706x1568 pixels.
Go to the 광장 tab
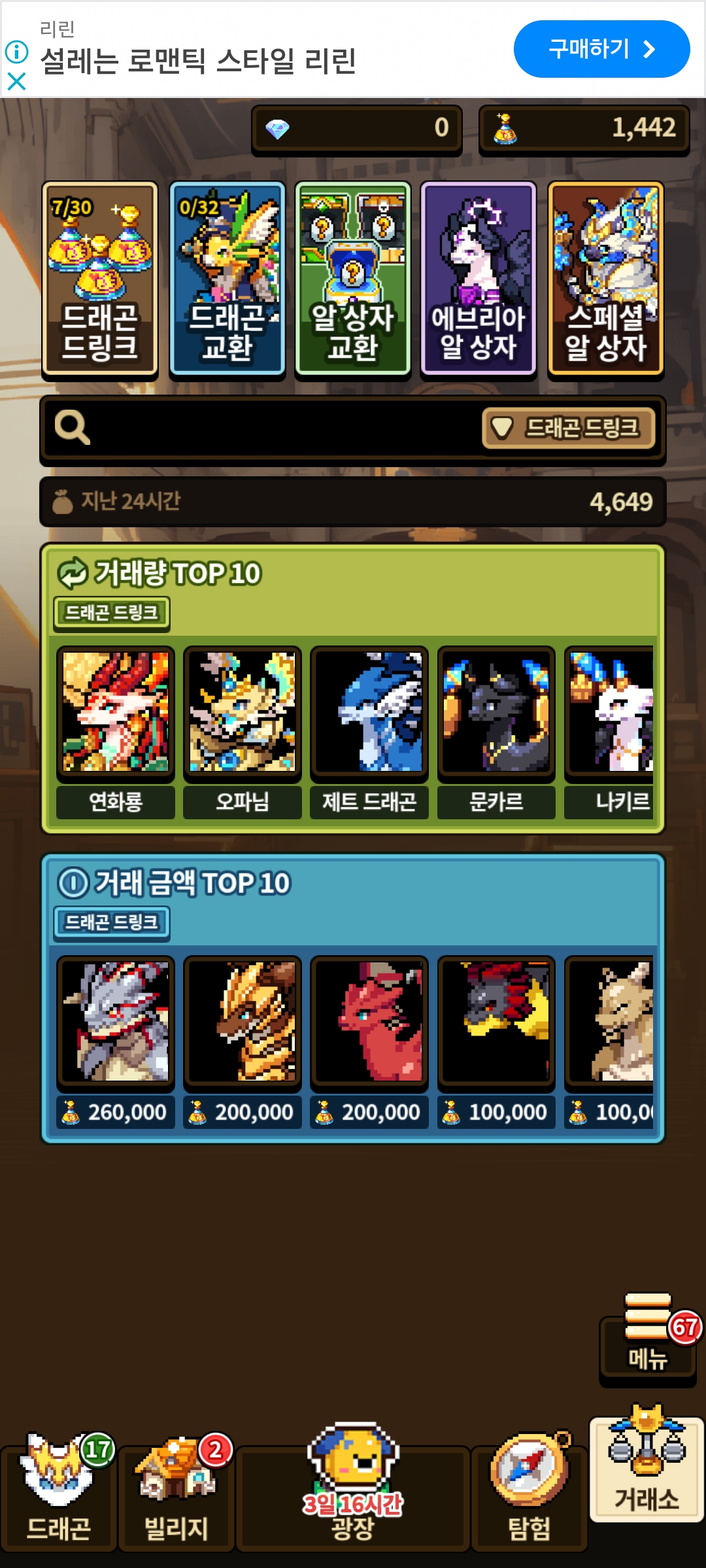point(353,1496)
